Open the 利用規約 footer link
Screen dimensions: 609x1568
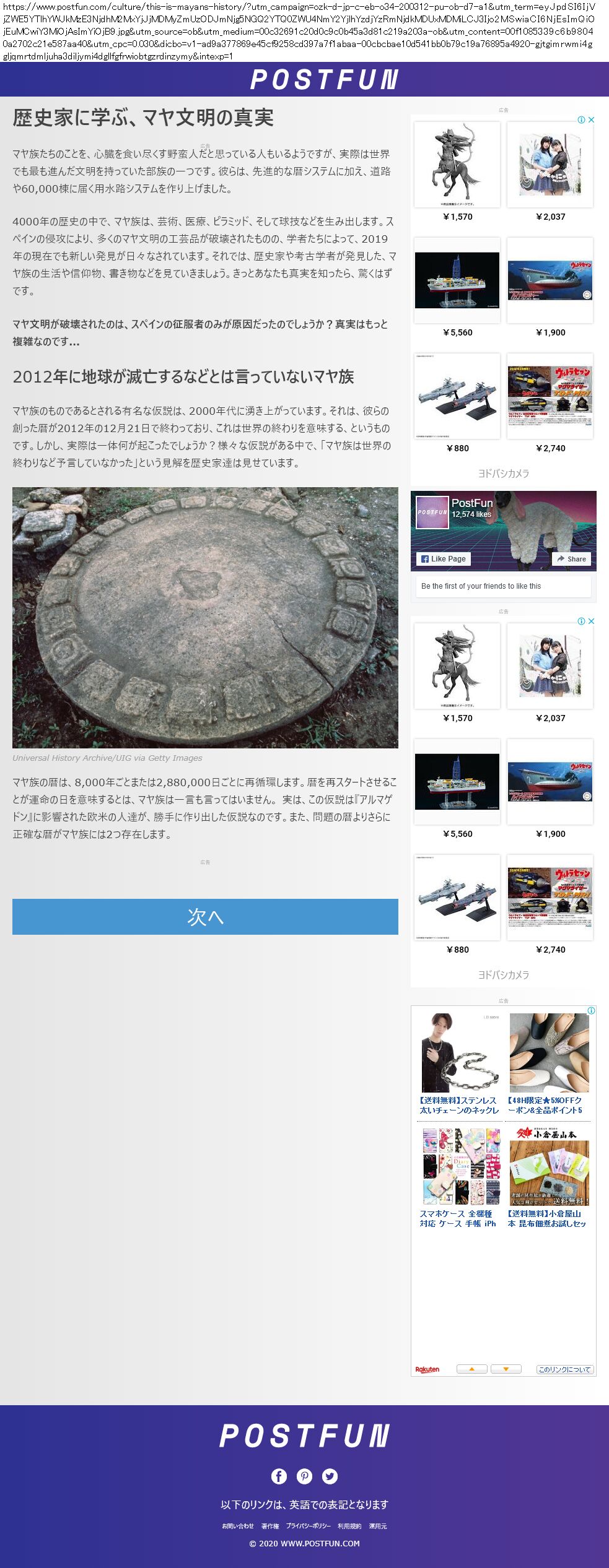pyautogui.click(x=349, y=1526)
